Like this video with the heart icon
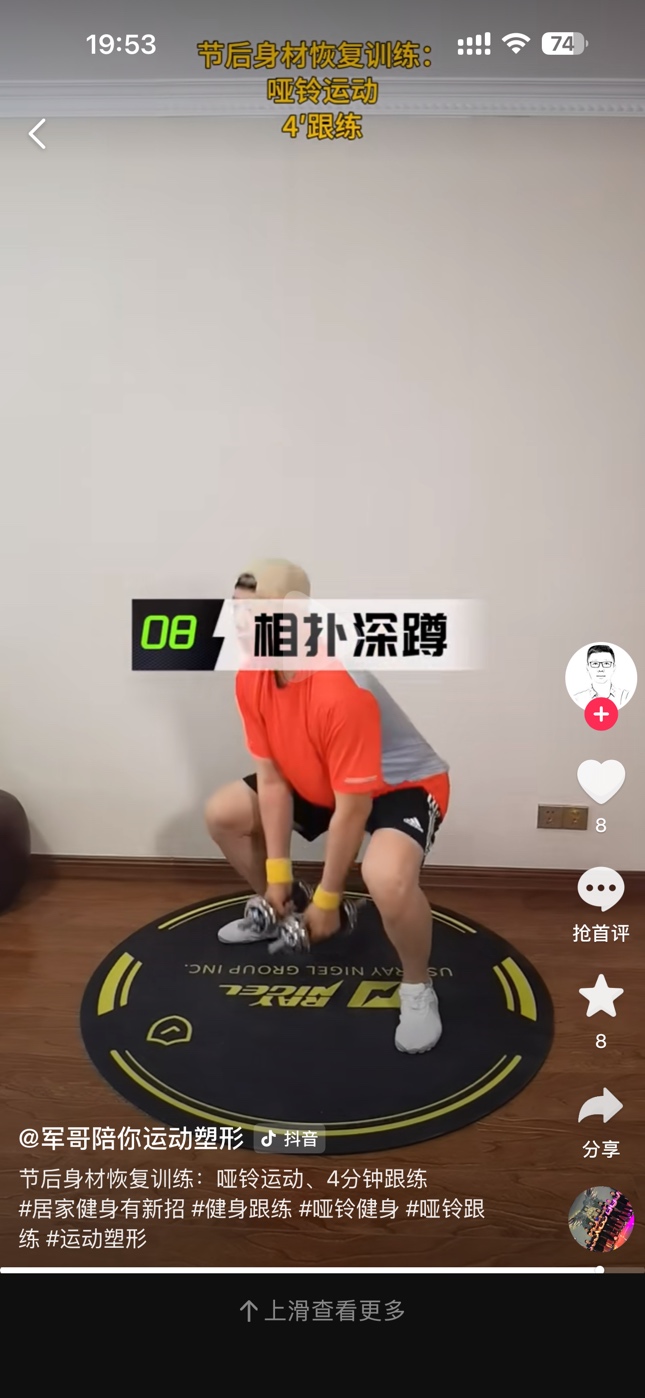Screen dimensions: 645x1398 pyautogui.click(x=600, y=781)
